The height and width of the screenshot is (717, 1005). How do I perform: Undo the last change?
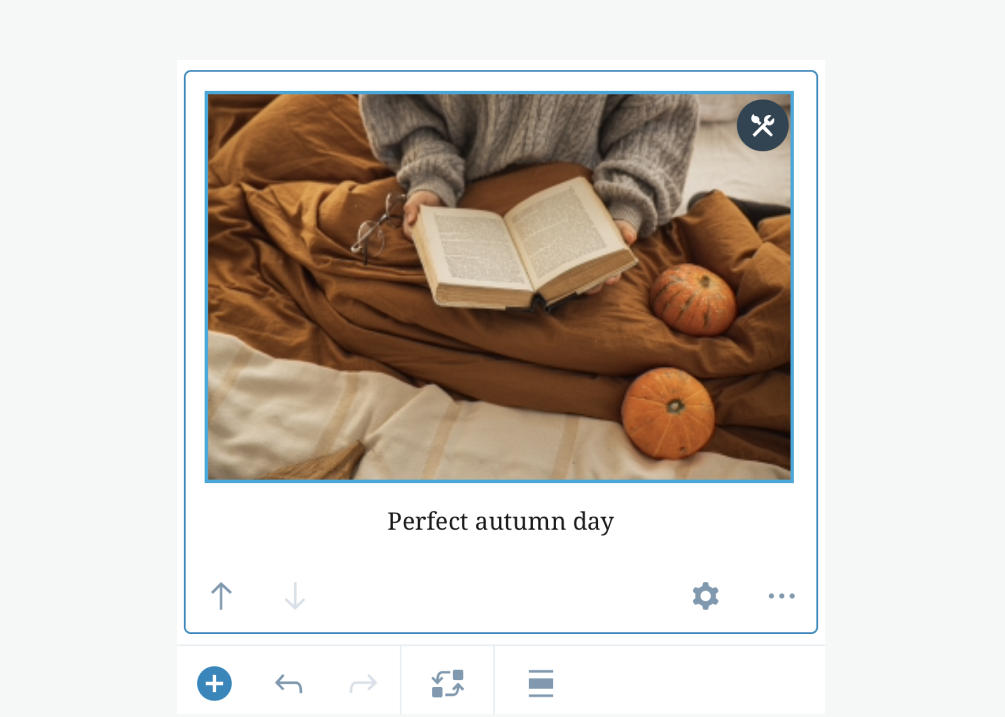(x=289, y=684)
